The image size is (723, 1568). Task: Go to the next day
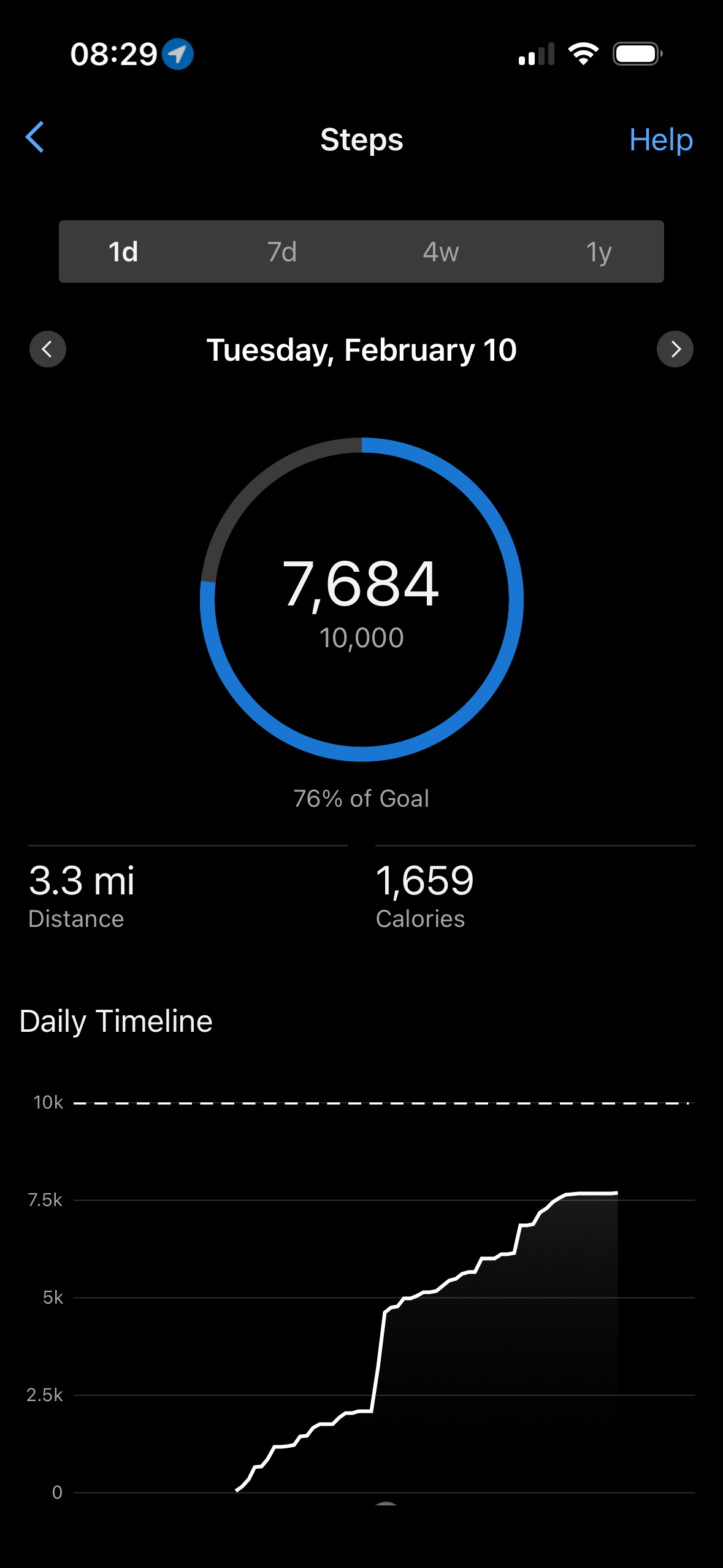click(675, 350)
